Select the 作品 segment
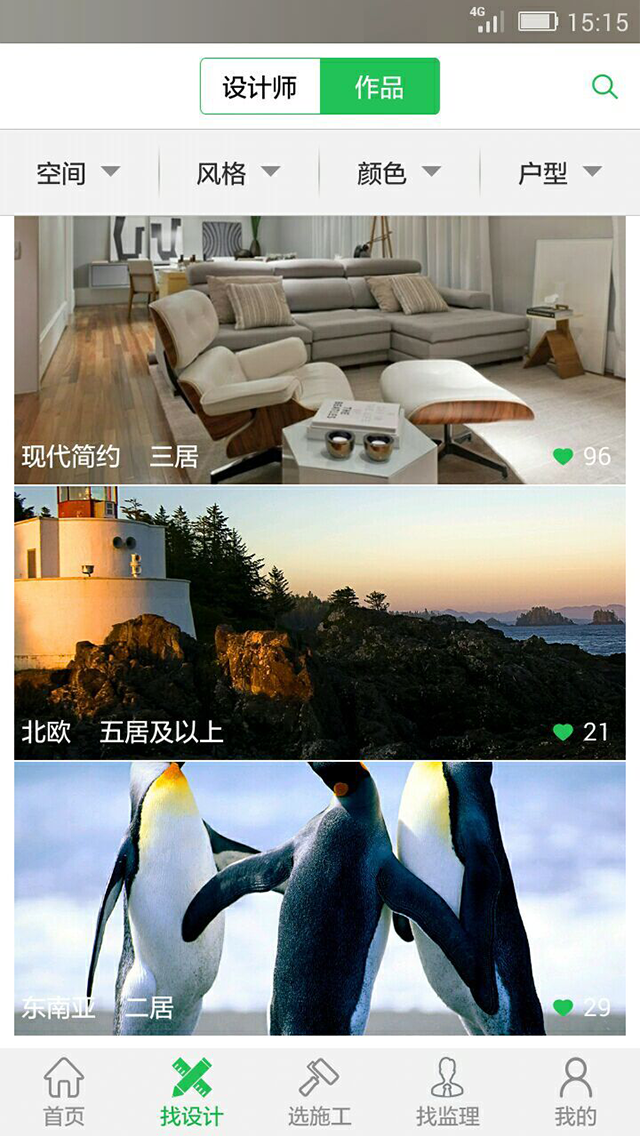Viewport: 640px width, 1136px height. tap(379, 87)
